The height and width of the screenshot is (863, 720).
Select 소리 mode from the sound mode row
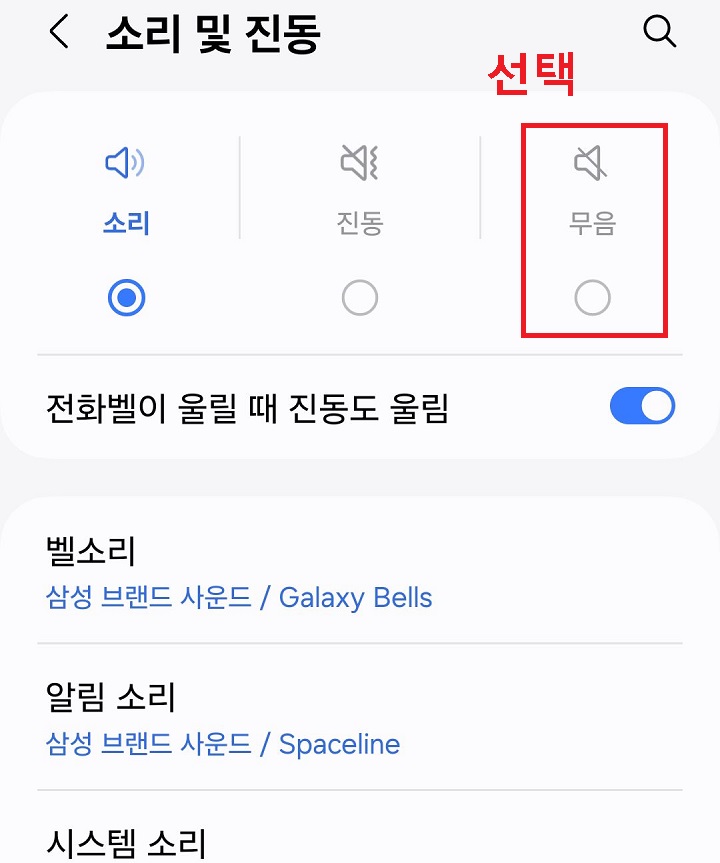pyautogui.click(x=123, y=222)
